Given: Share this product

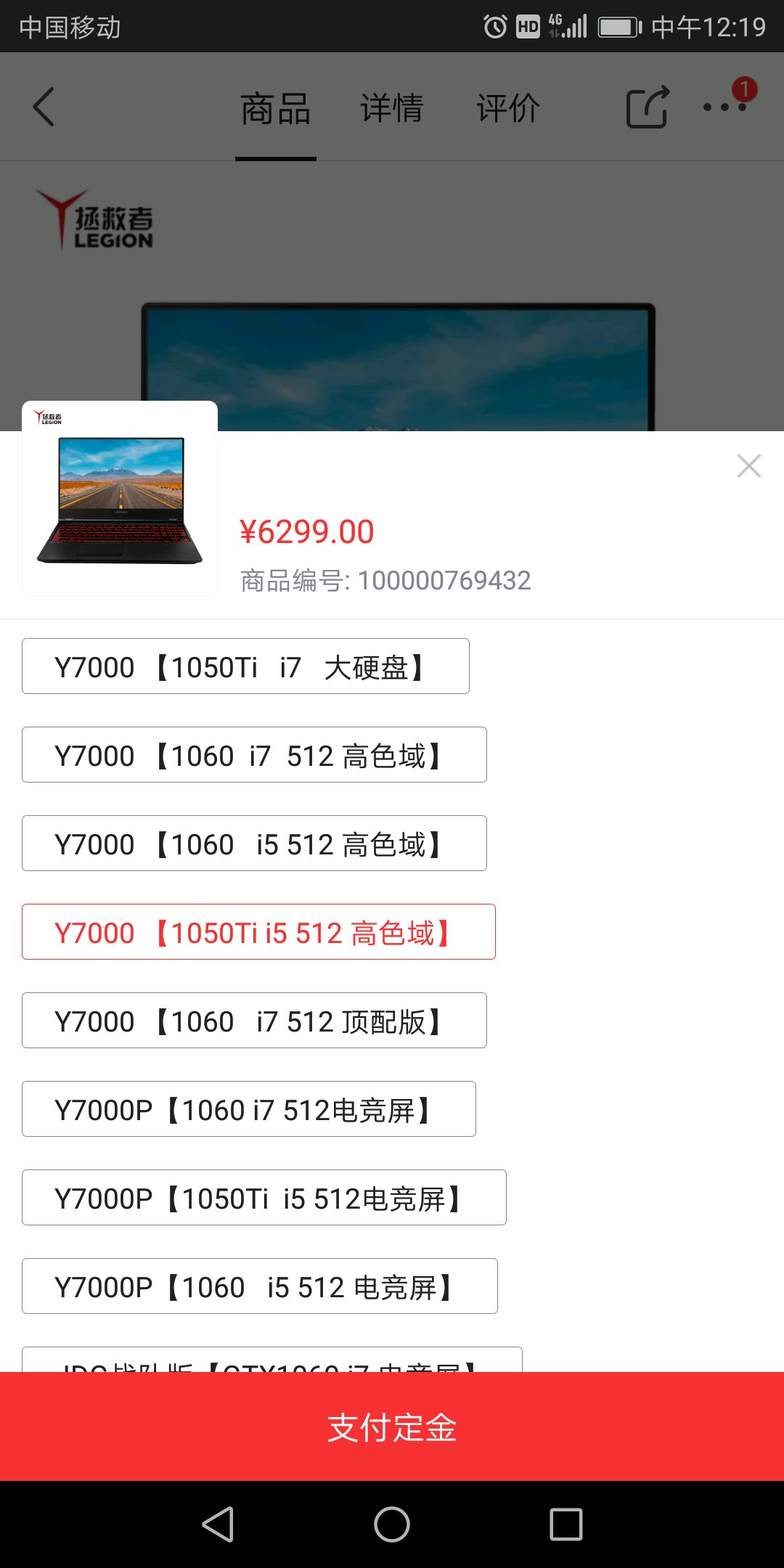Looking at the screenshot, I should pyautogui.click(x=647, y=107).
